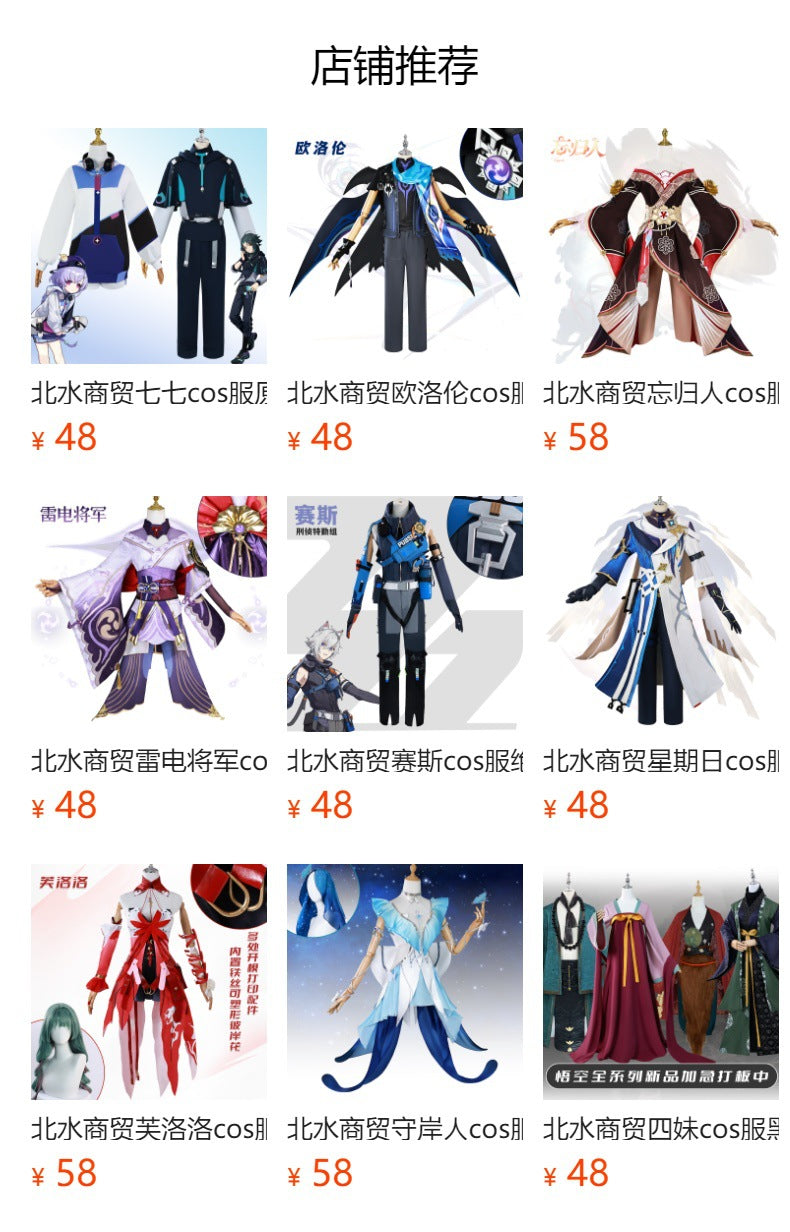View the 星期日 cosplay costume listing
This screenshot has height=1232, width=790.
pos(661,614)
